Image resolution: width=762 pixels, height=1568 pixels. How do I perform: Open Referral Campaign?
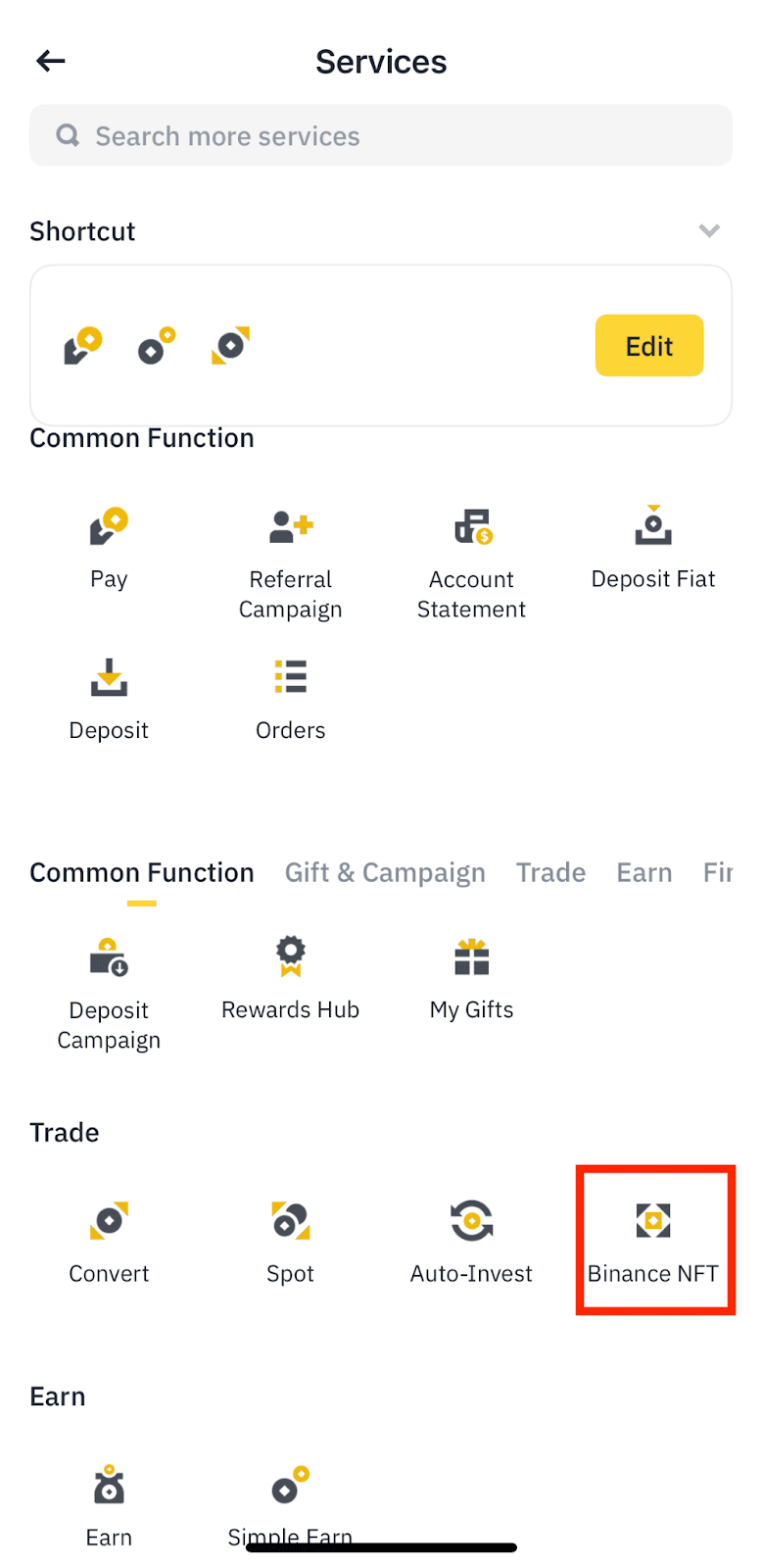(291, 563)
